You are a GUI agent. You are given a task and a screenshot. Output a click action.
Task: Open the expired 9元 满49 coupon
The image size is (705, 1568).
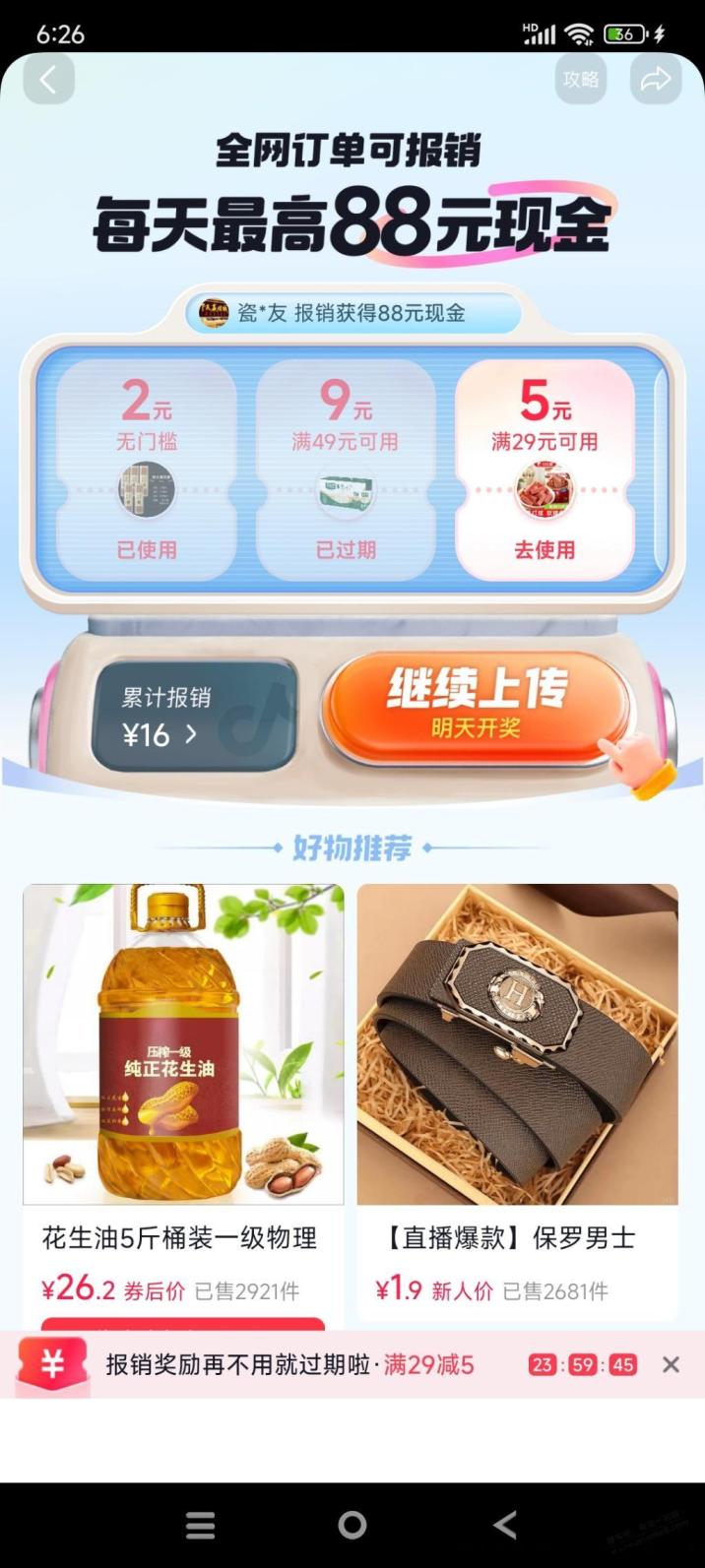[x=346, y=470]
